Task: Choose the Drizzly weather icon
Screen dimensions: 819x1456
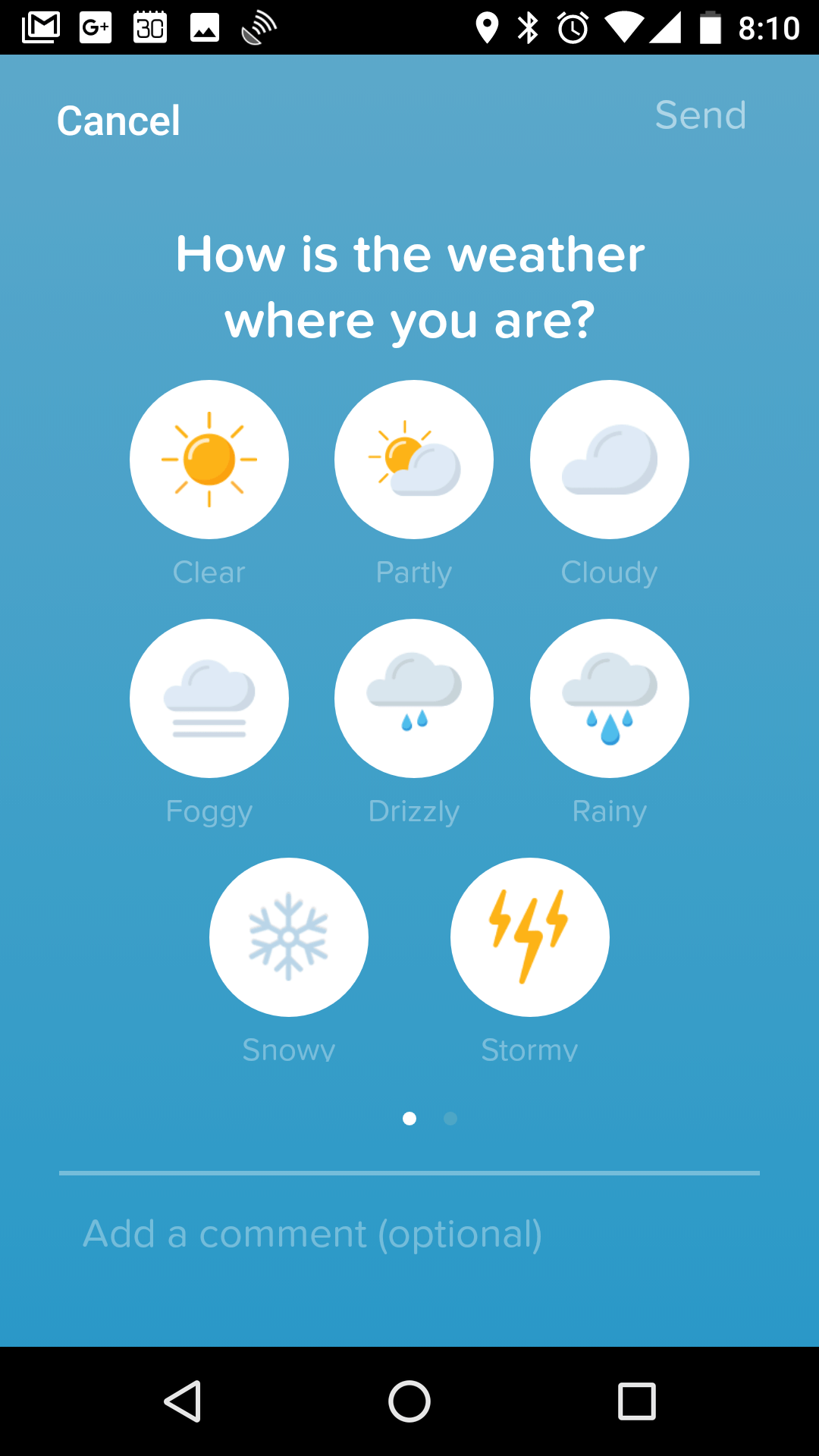Action: click(414, 698)
